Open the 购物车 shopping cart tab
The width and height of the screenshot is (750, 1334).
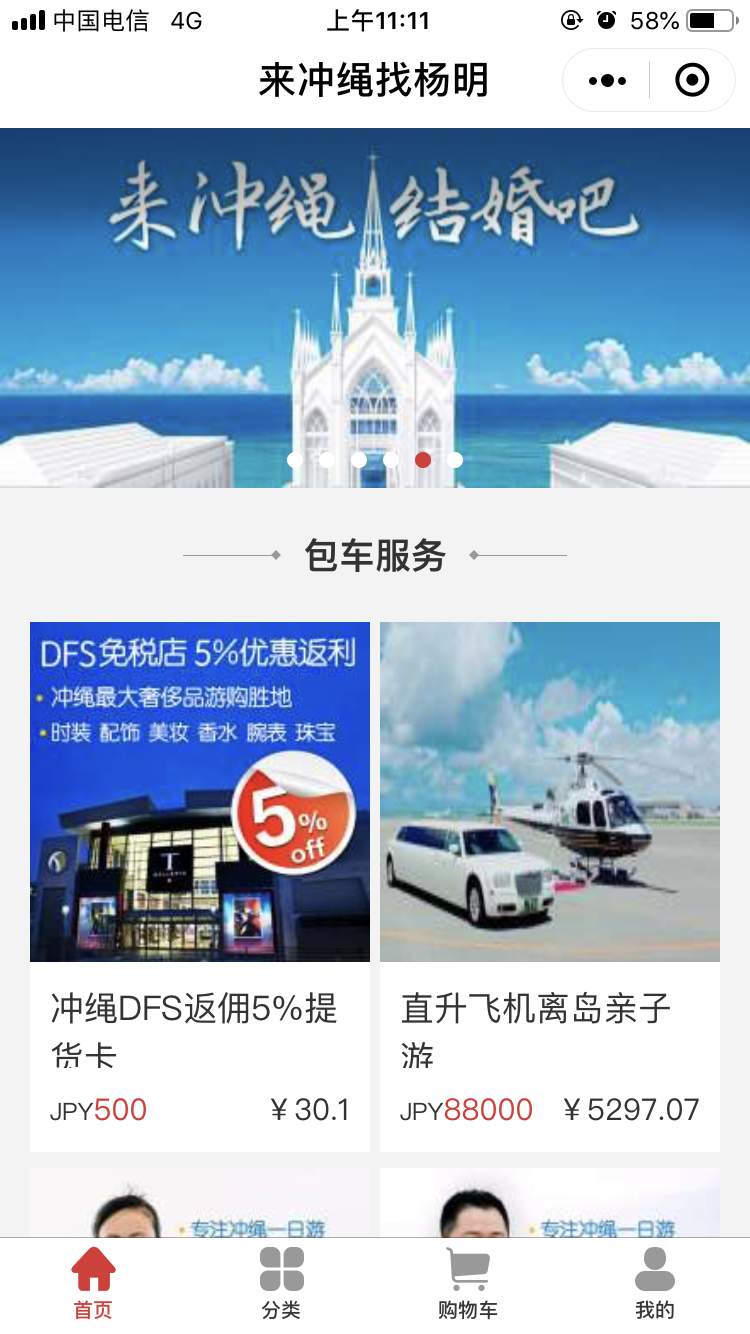(x=468, y=1282)
